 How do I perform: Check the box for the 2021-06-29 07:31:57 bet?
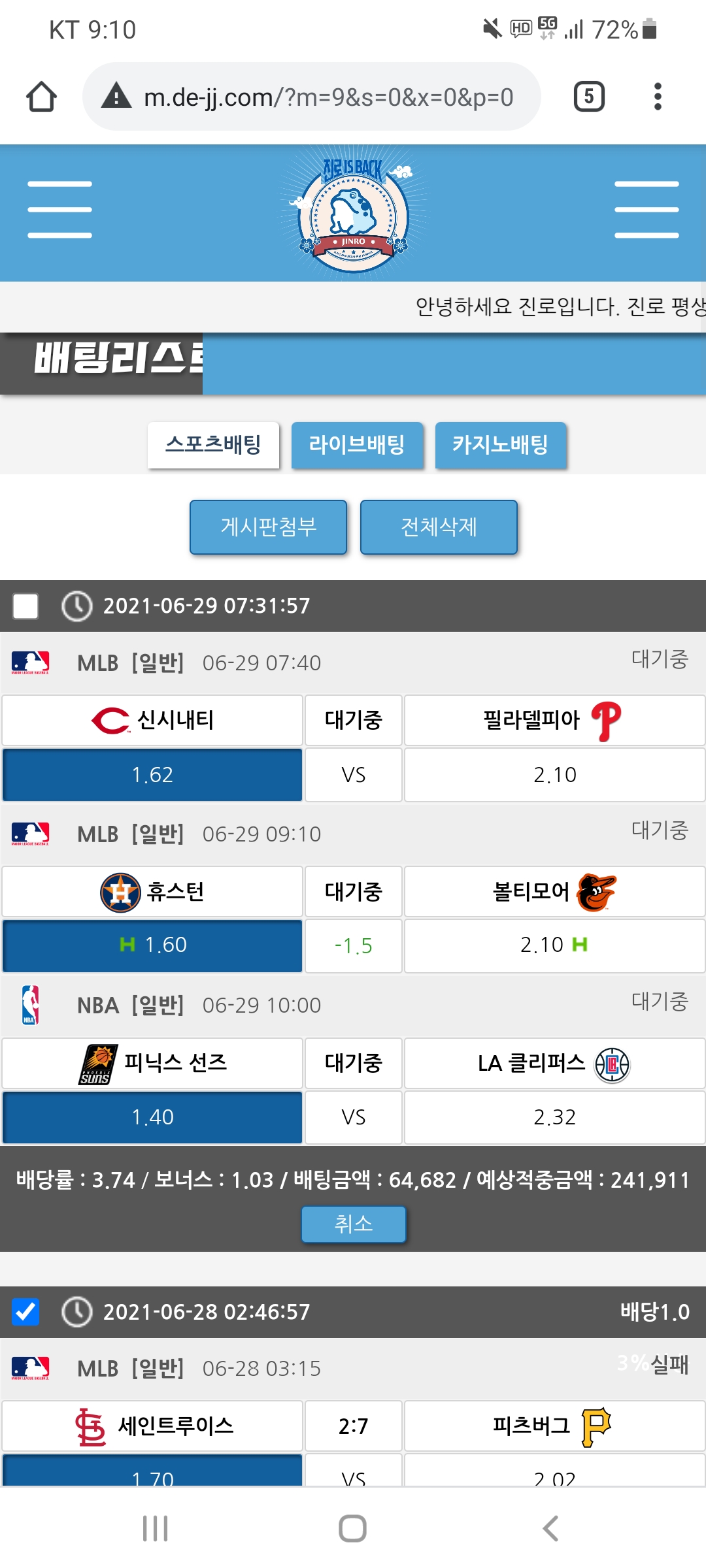click(25, 606)
